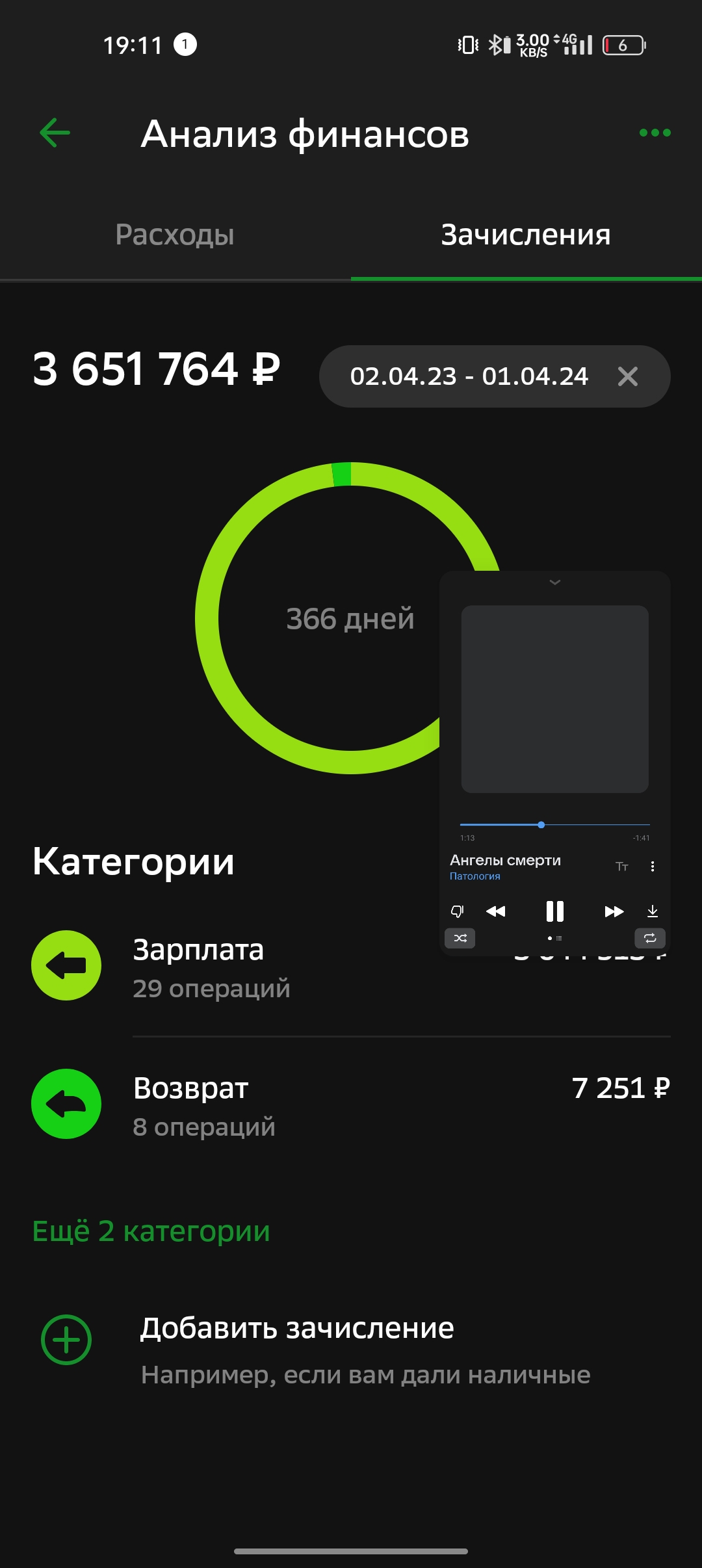
Task: Collapse the floating music player
Action: pos(555,582)
